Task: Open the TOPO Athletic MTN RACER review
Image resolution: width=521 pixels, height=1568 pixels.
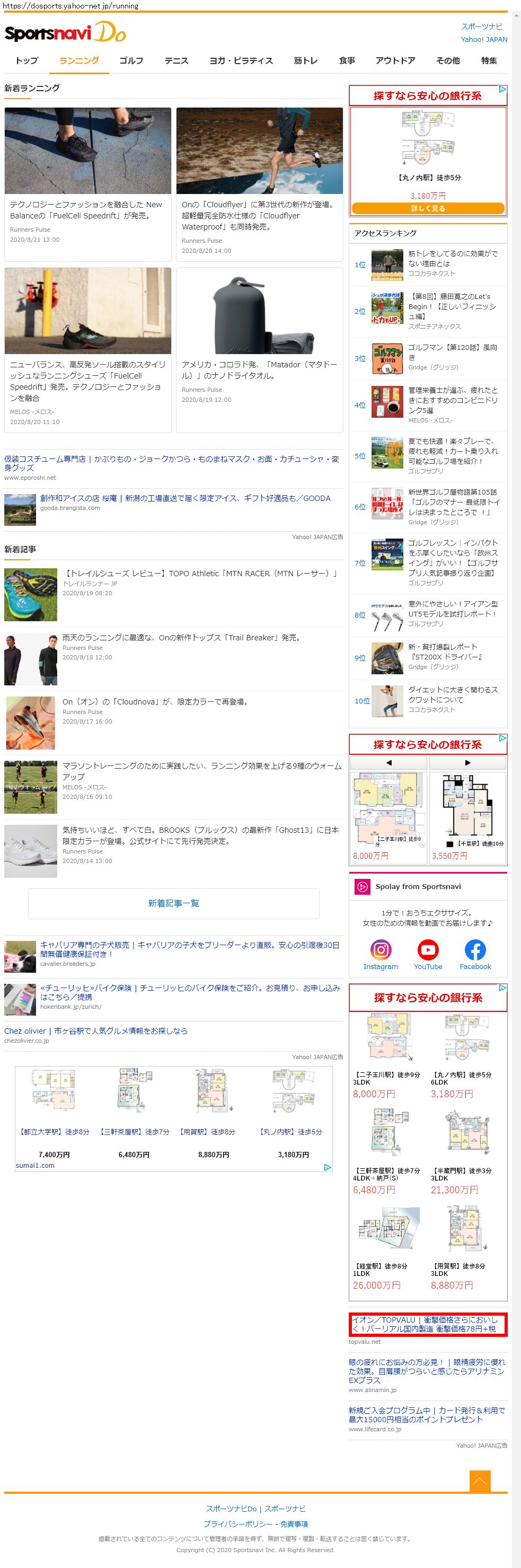Action: (x=200, y=574)
